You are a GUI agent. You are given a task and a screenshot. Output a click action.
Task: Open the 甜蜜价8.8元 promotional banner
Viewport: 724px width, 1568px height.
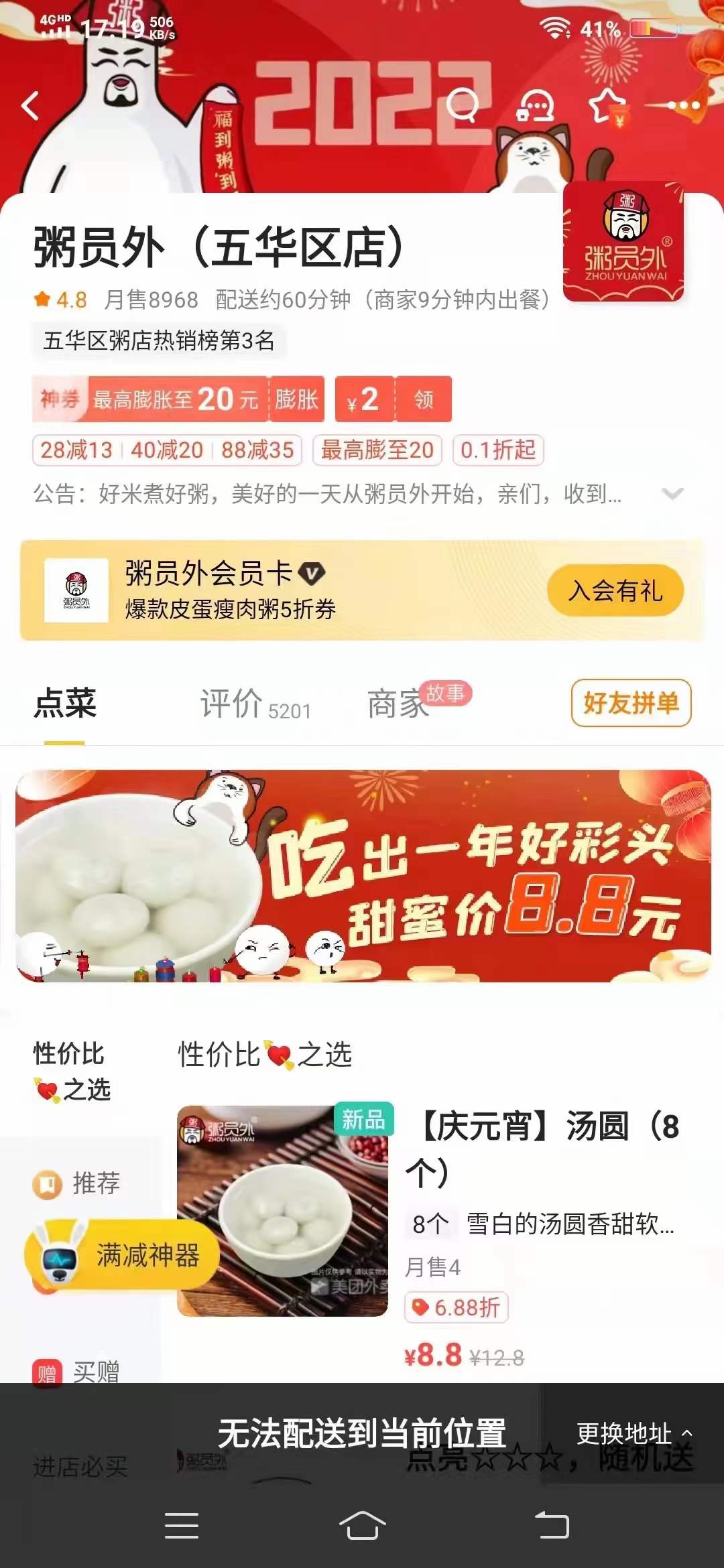click(362, 876)
